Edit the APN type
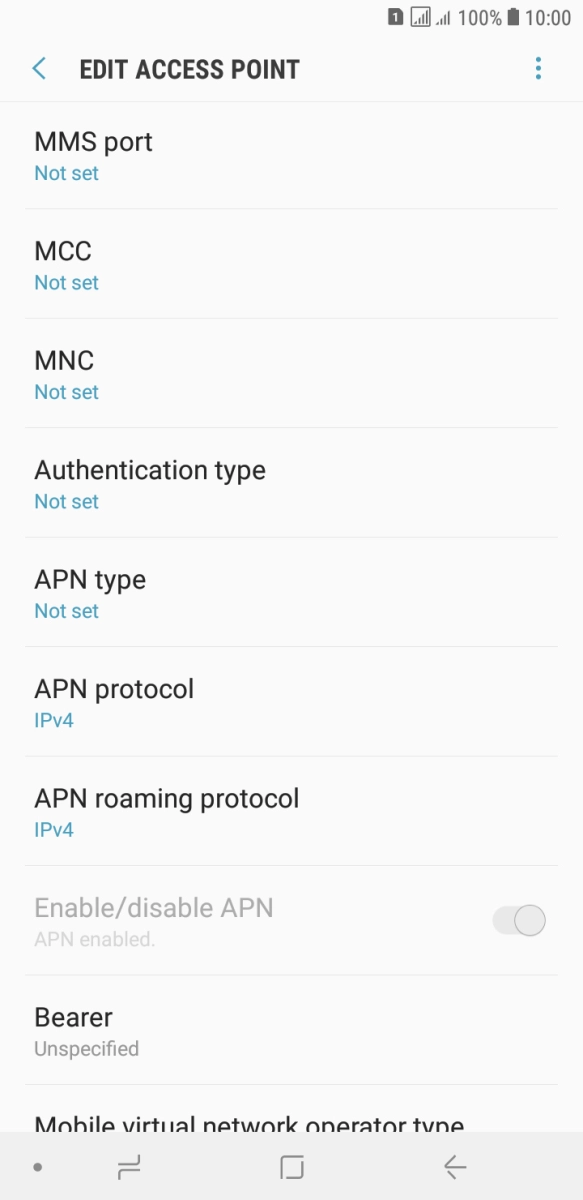The height and width of the screenshot is (1200, 583). pos(291,592)
